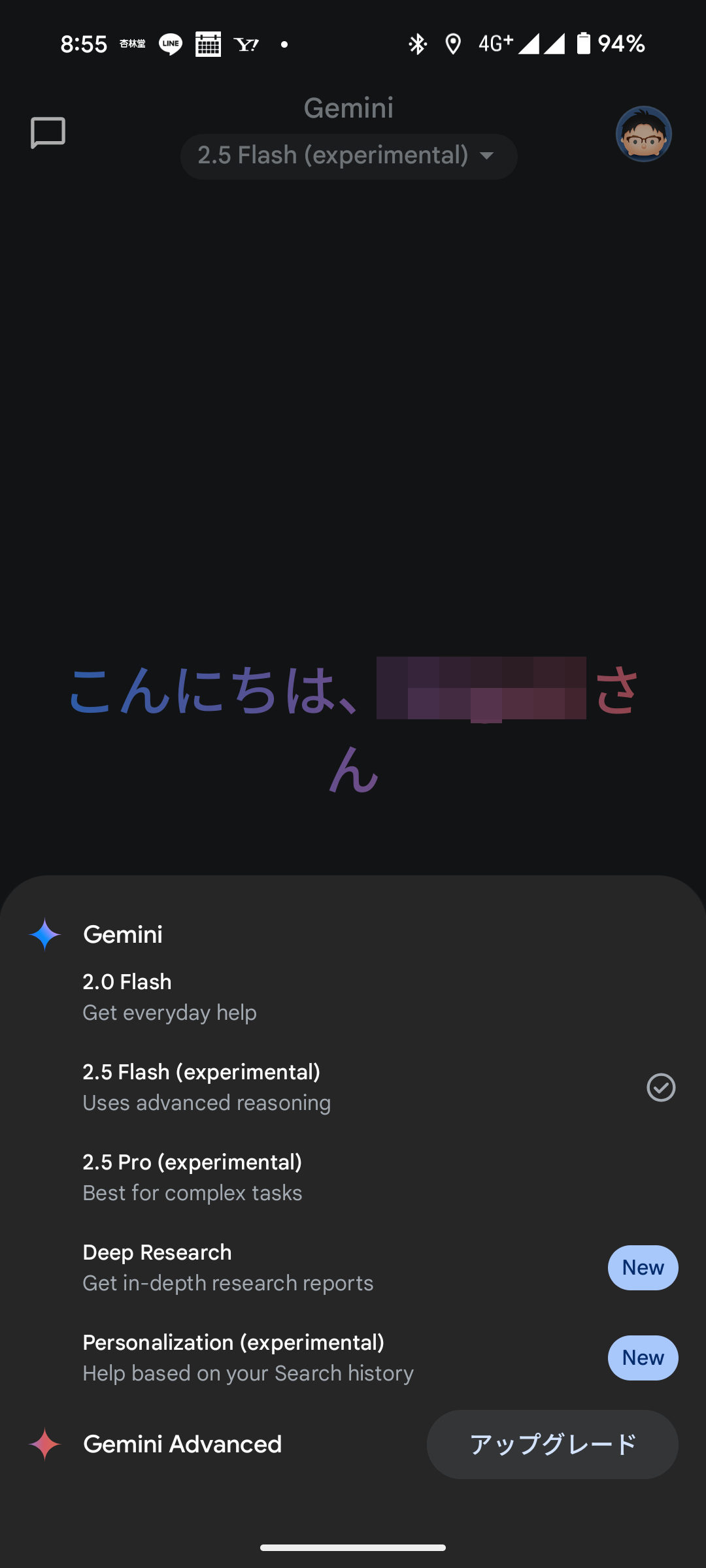Switch to 2.5 Pro (experimental)
706x1568 pixels.
coord(353,1177)
